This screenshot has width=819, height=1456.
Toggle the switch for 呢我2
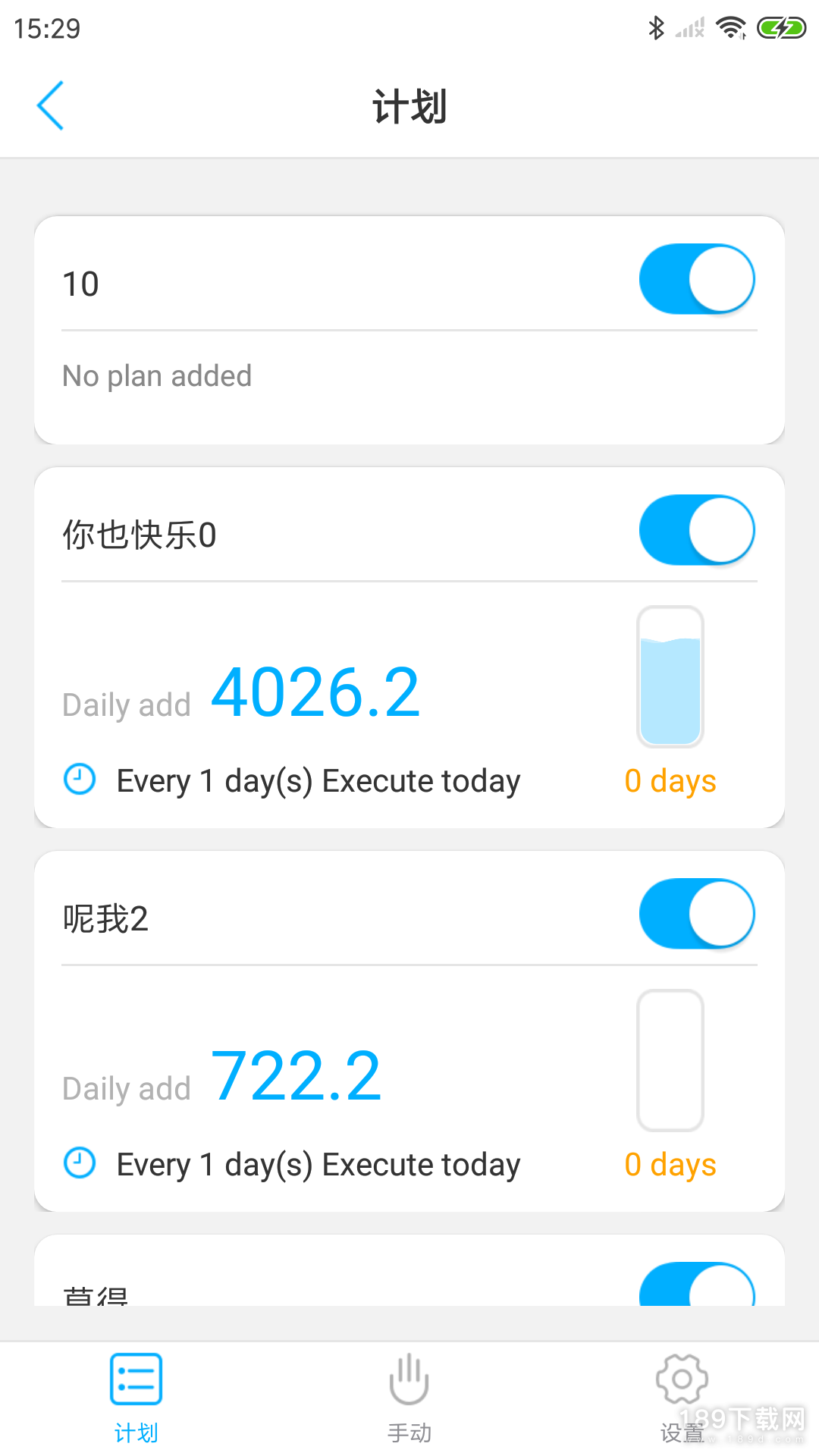(x=697, y=914)
